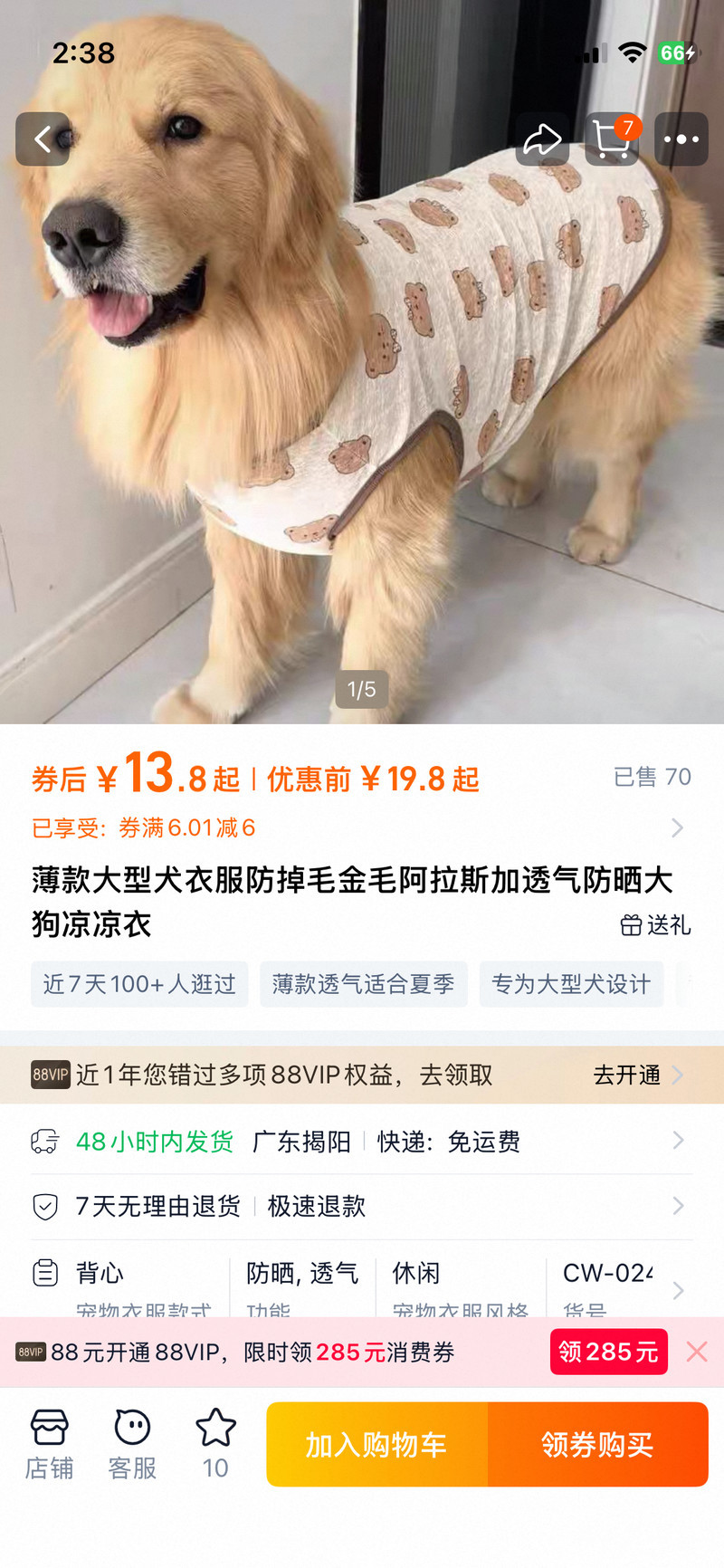Share this product listing

point(542,139)
